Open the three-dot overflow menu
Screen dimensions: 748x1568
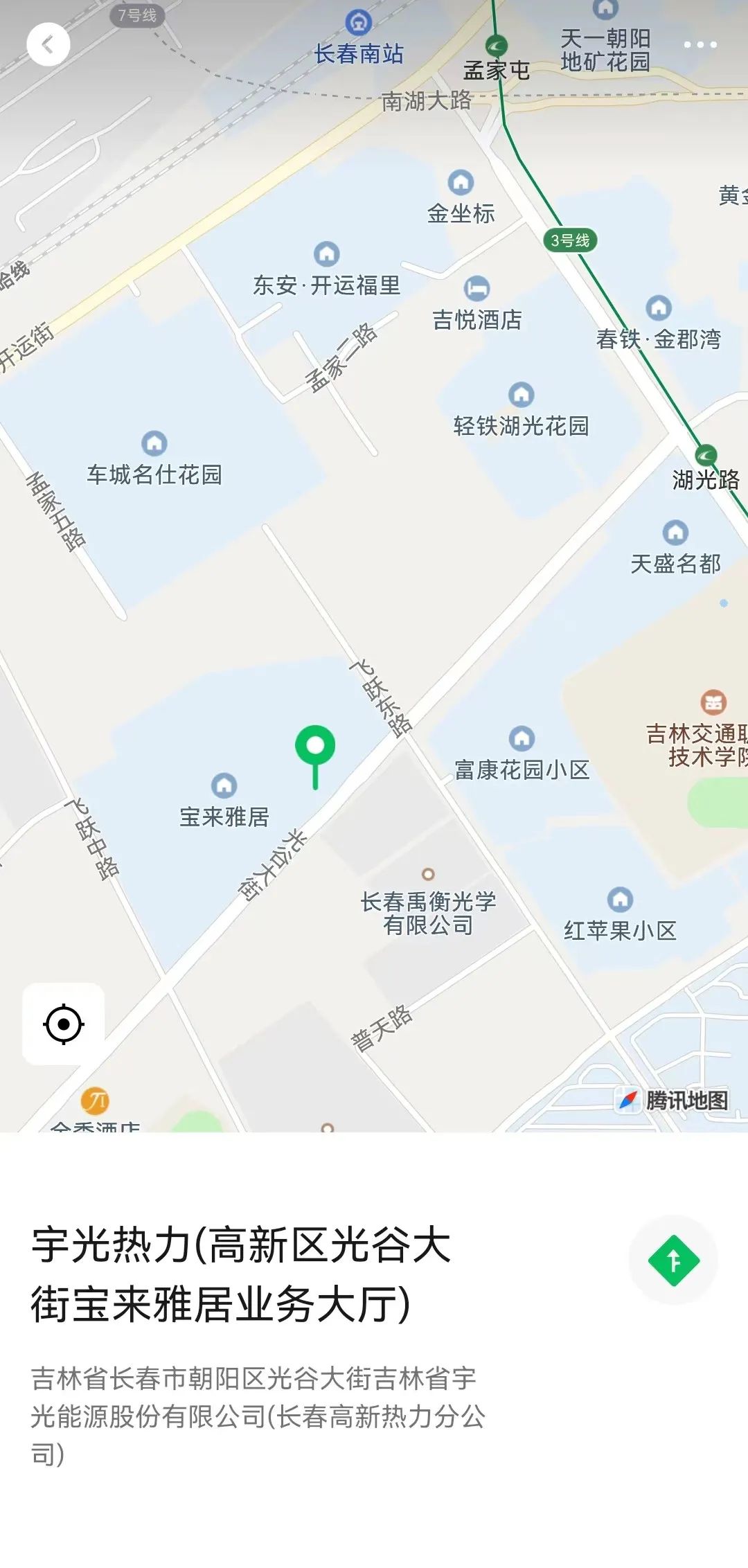[700, 45]
